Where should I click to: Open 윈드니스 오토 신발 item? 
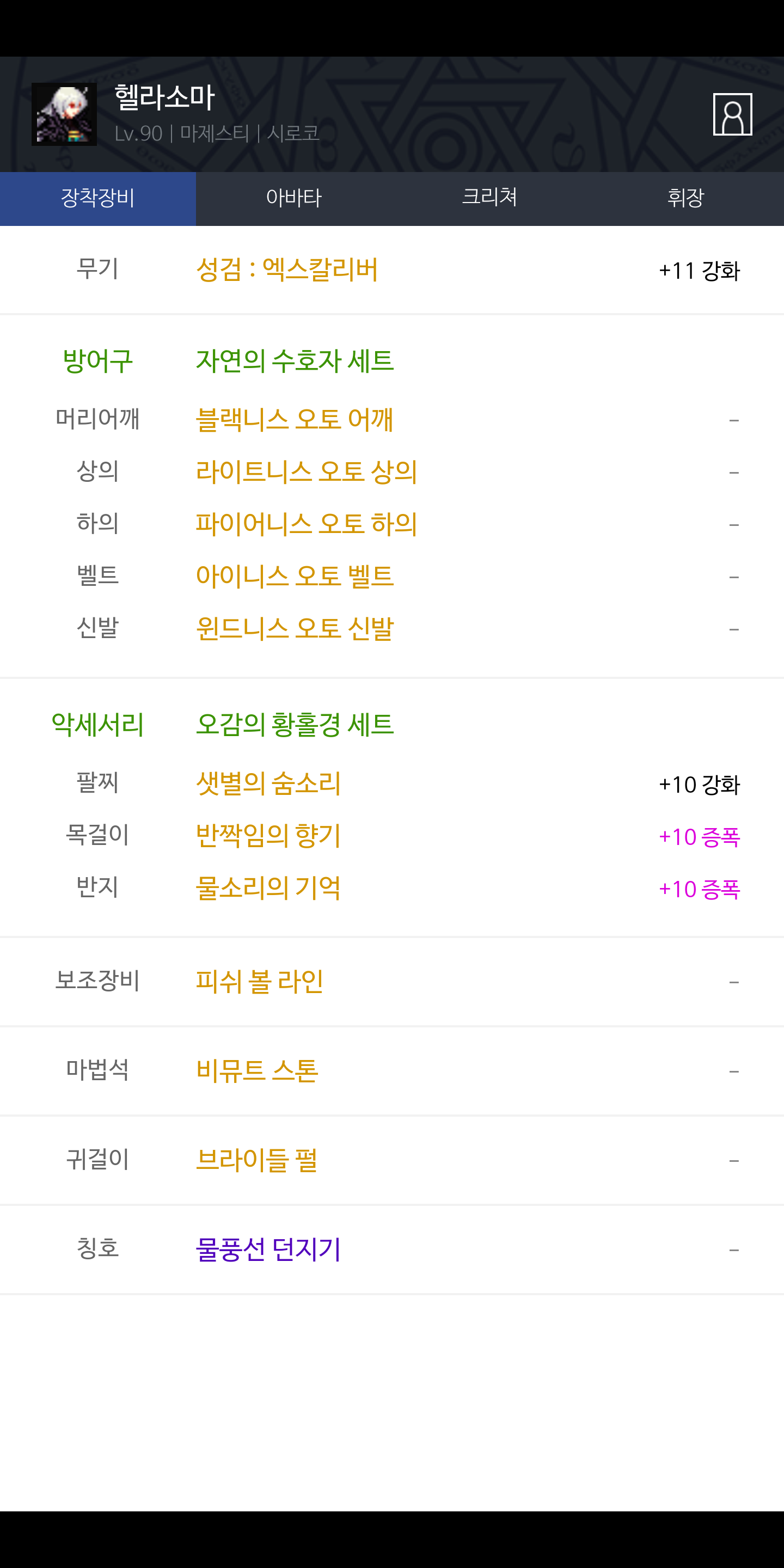click(295, 628)
